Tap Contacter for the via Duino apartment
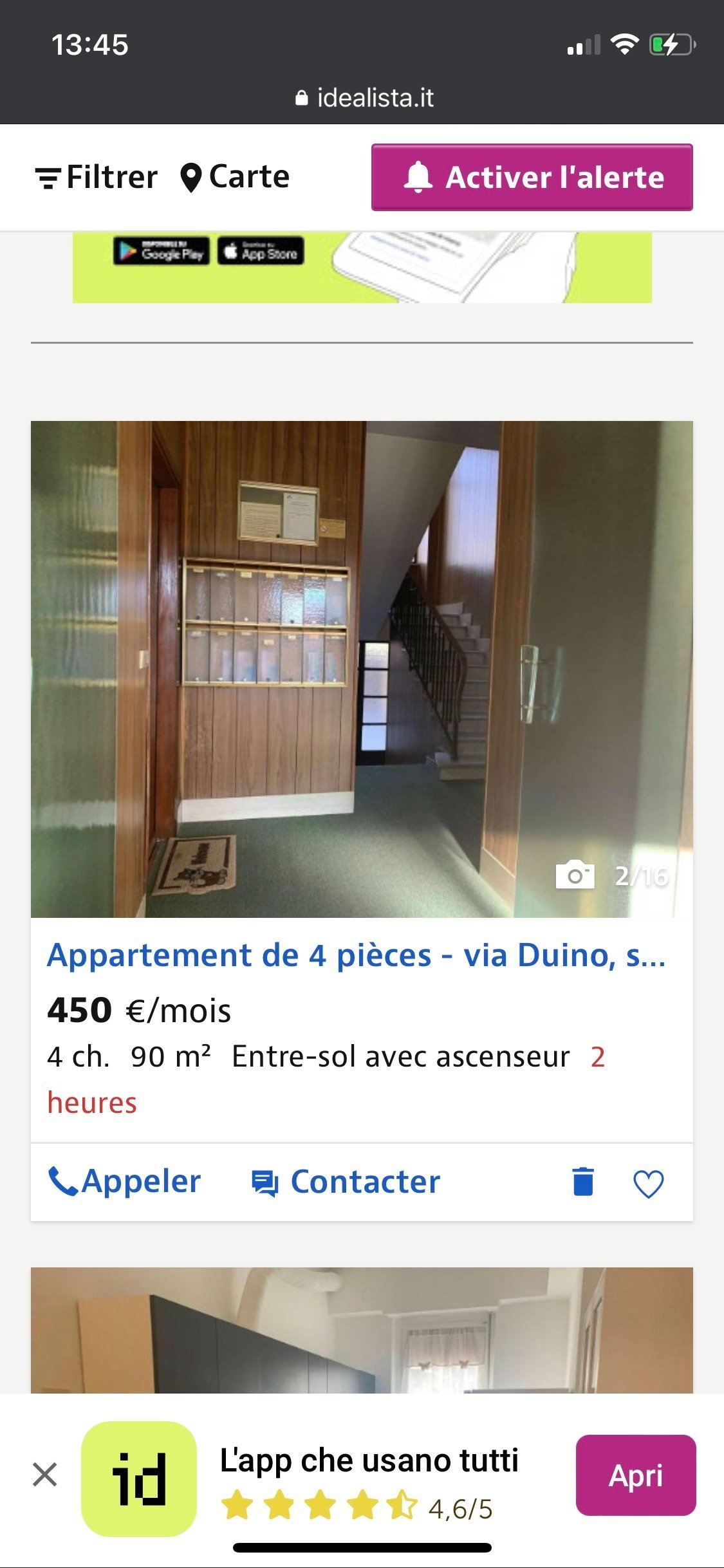The height and width of the screenshot is (1568, 724). pyautogui.click(x=346, y=1182)
